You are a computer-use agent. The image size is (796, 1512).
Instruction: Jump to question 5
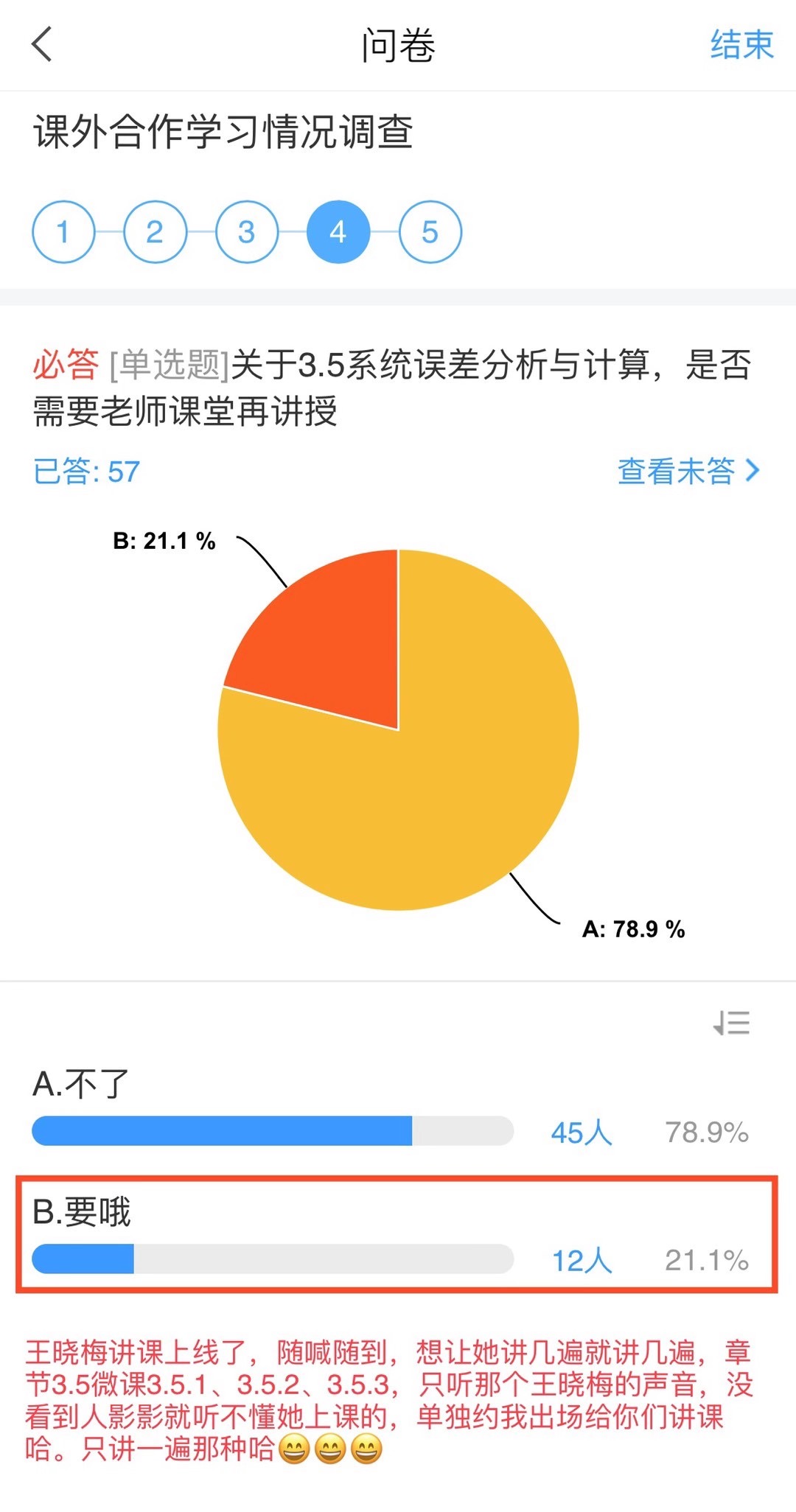pos(430,232)
